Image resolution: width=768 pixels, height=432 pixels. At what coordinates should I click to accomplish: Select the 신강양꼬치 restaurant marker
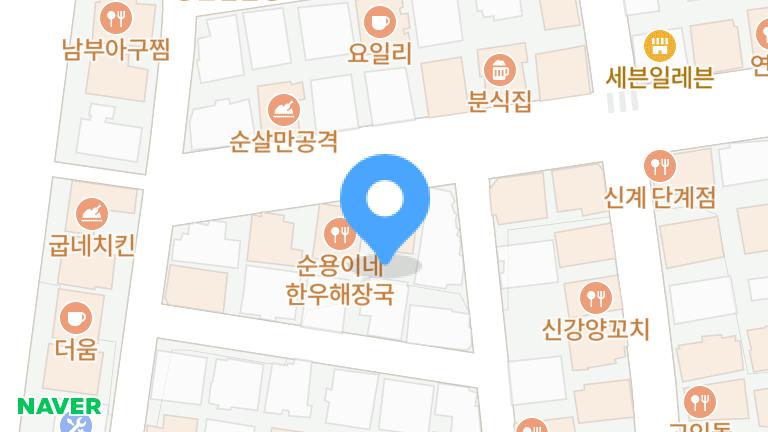pyautogui.click(x=595, y=297)
